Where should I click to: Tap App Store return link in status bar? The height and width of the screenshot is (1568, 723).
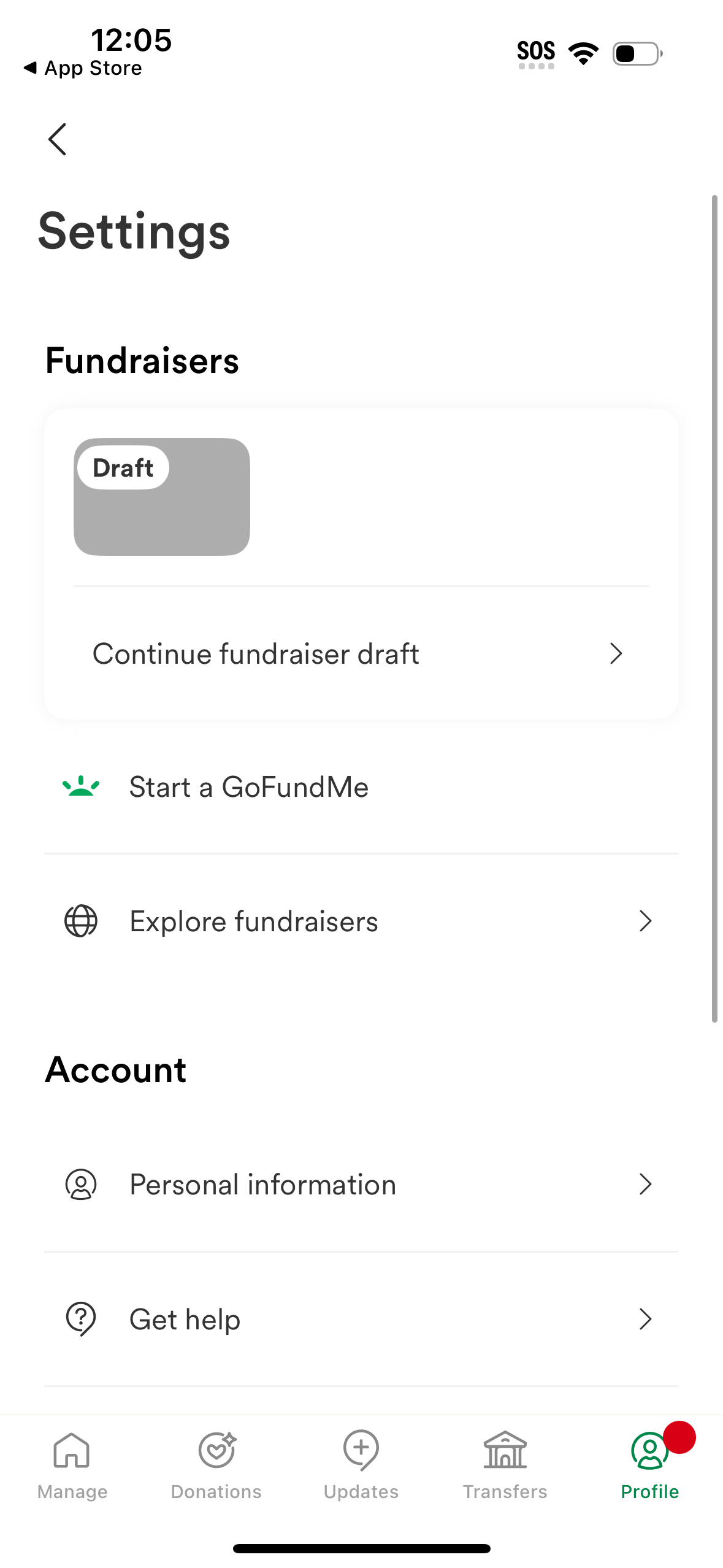tap(84, 68)
